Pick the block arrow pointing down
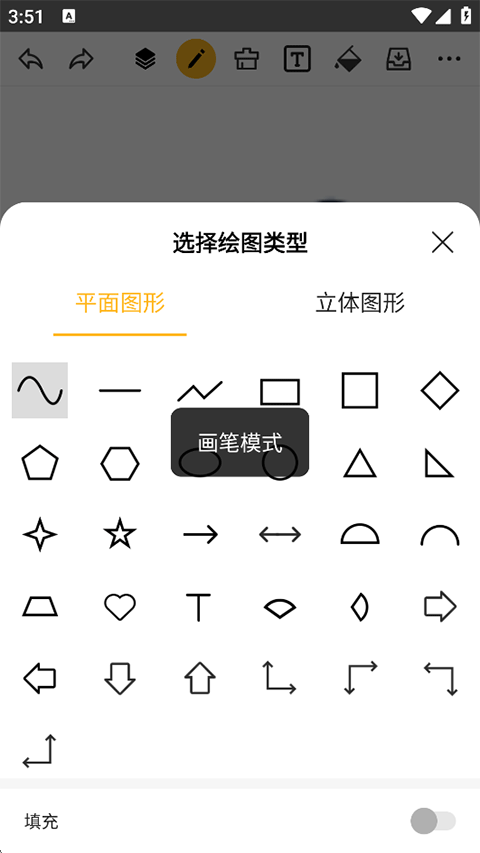This screenshot has width=480, height=853. 120,678
